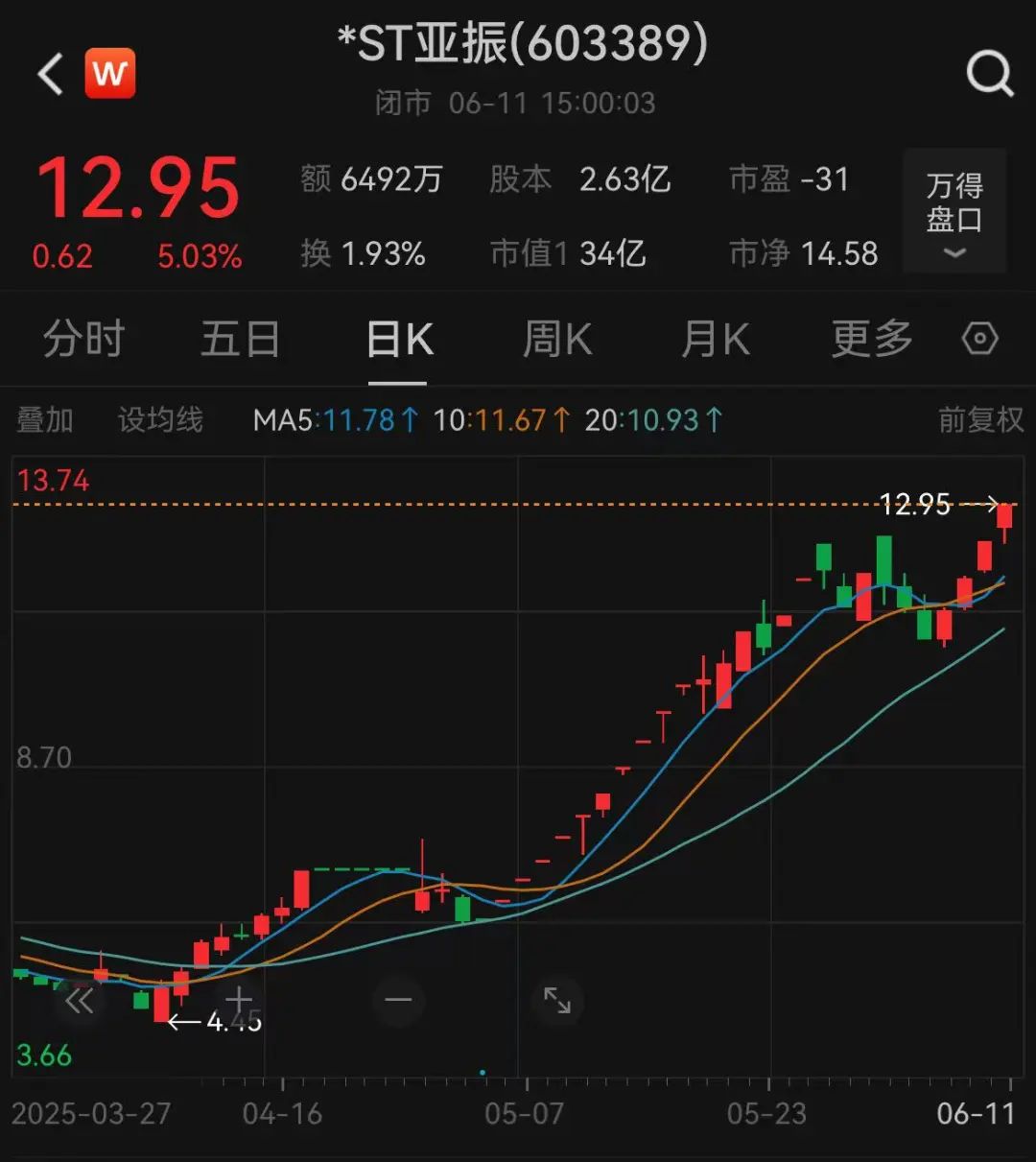Tap 叠加 to overlay another stock

pos(45,420)
